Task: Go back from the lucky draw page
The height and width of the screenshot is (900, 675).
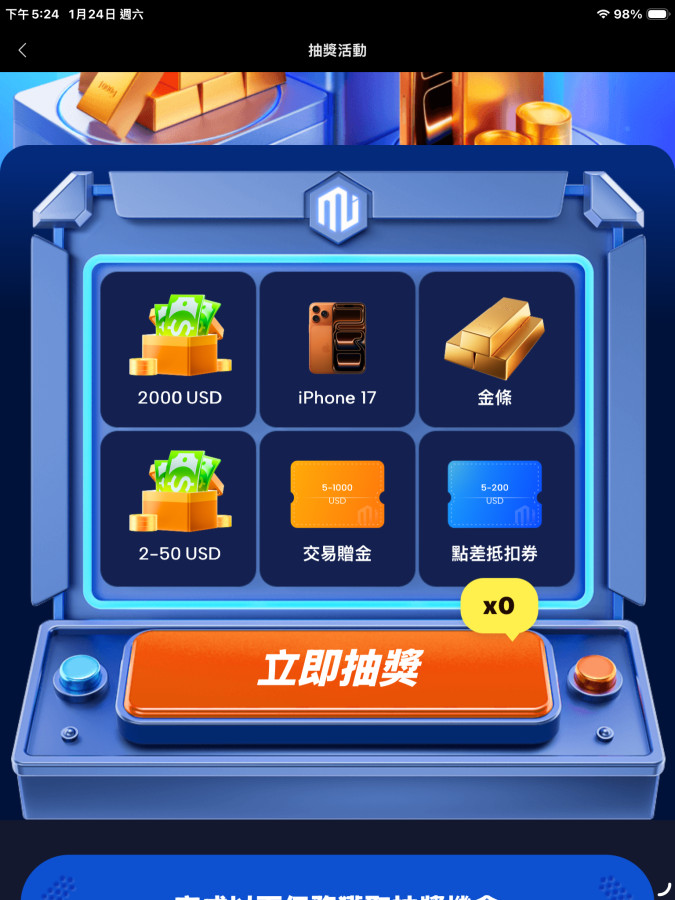Action: pyautogui.click(x=23, y=50)
